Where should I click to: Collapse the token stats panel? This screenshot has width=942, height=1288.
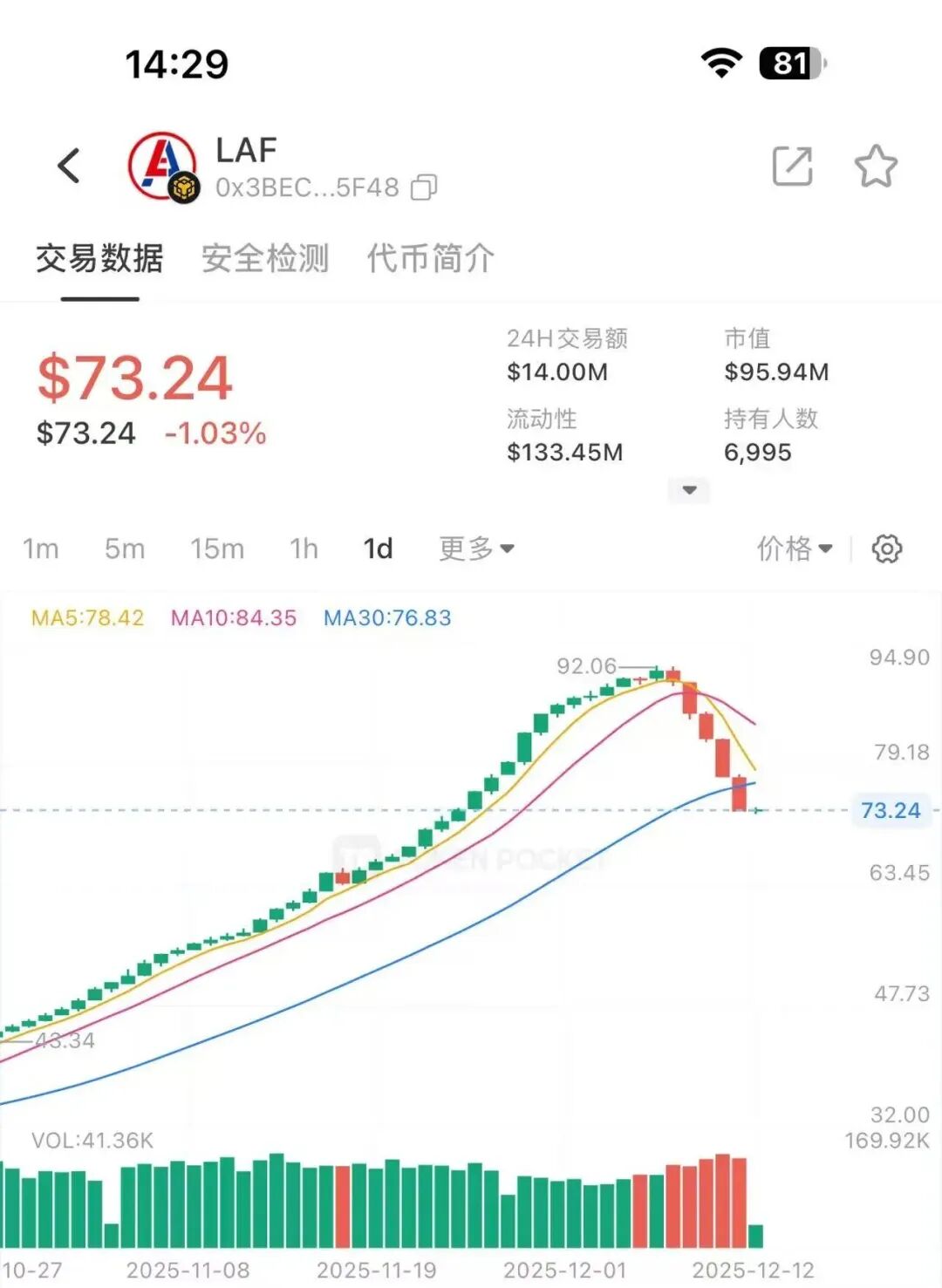click(689, 491)
